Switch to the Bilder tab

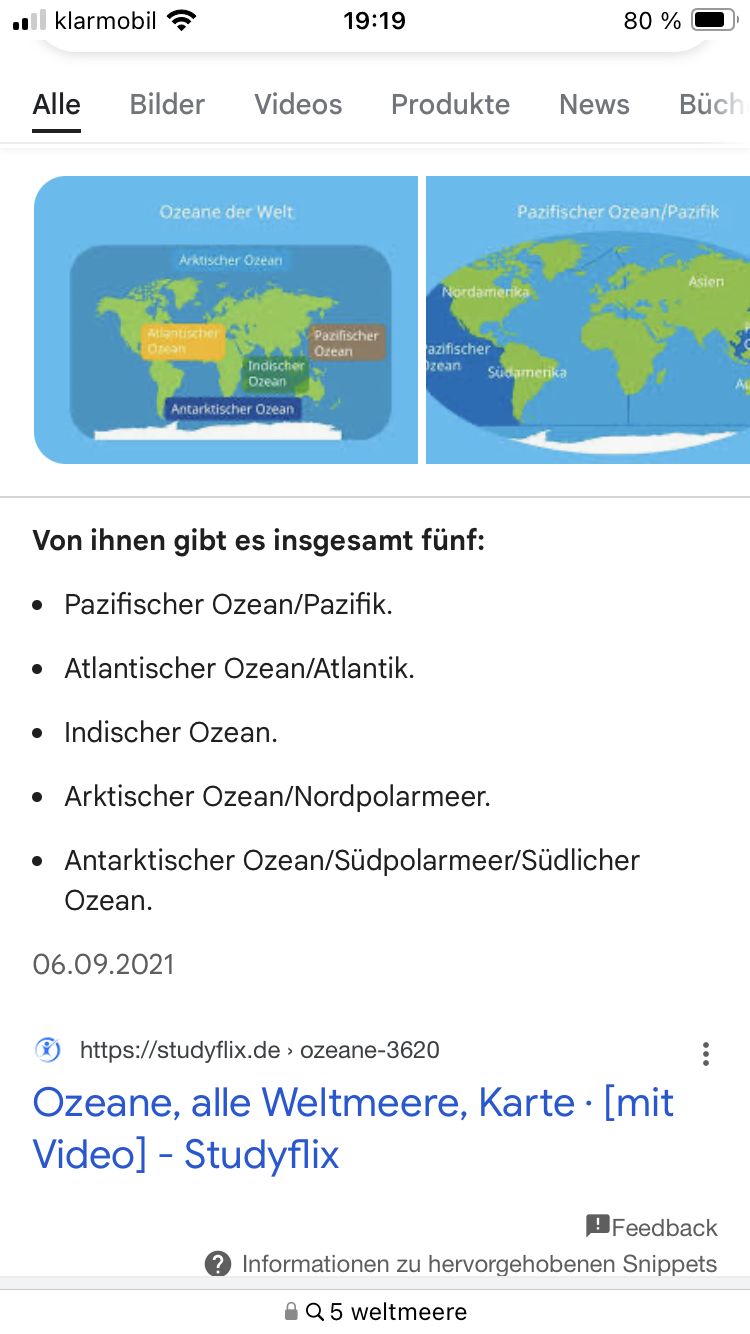point(167,104)
